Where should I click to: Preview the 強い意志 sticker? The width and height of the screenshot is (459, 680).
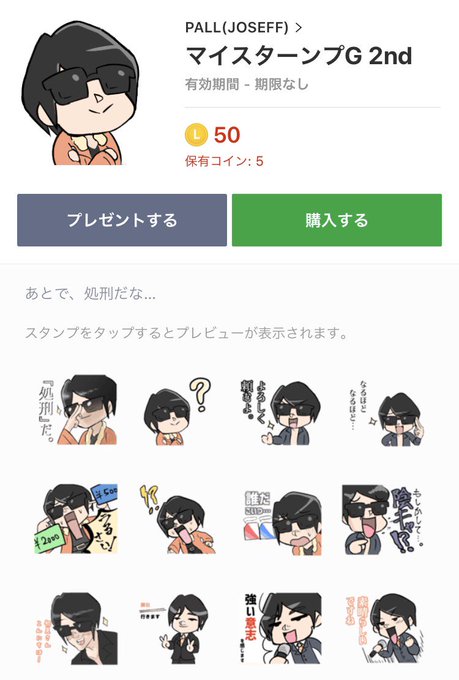[283, 628]
